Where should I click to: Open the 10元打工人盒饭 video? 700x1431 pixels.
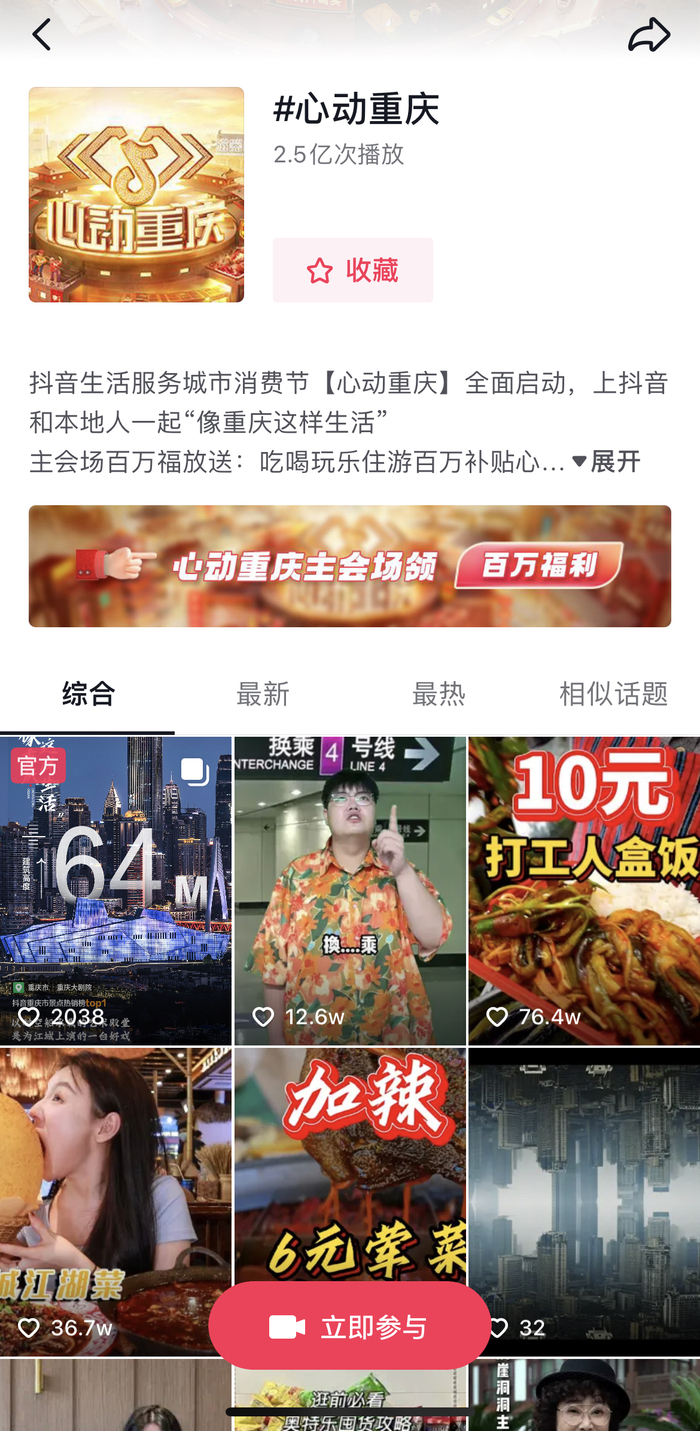[x=584, y=891]
